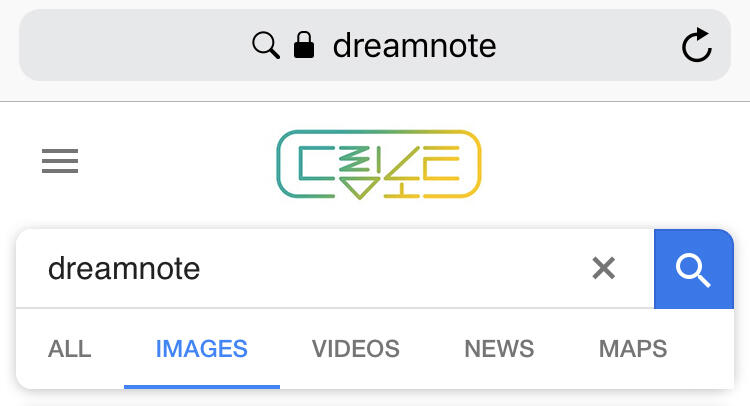Tap the blue search button

[x=693, y=268]
